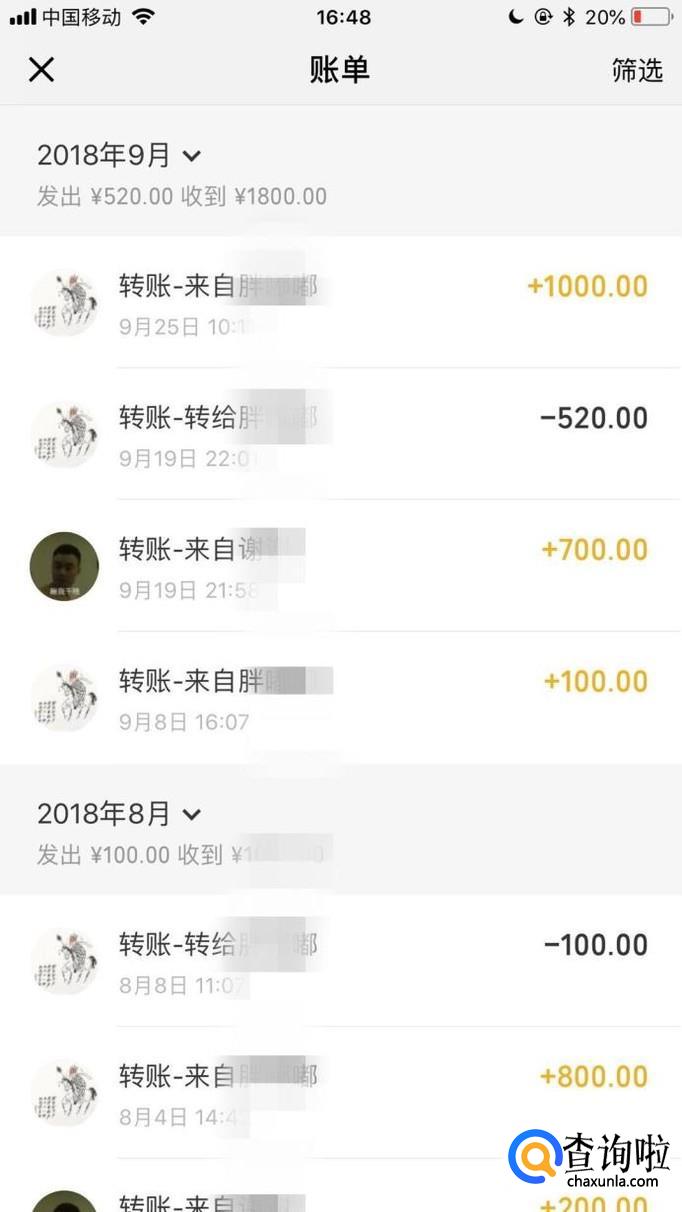View the +800.00 transfer details
The image size is (682, 1212).
click(x=340, y=1092)
